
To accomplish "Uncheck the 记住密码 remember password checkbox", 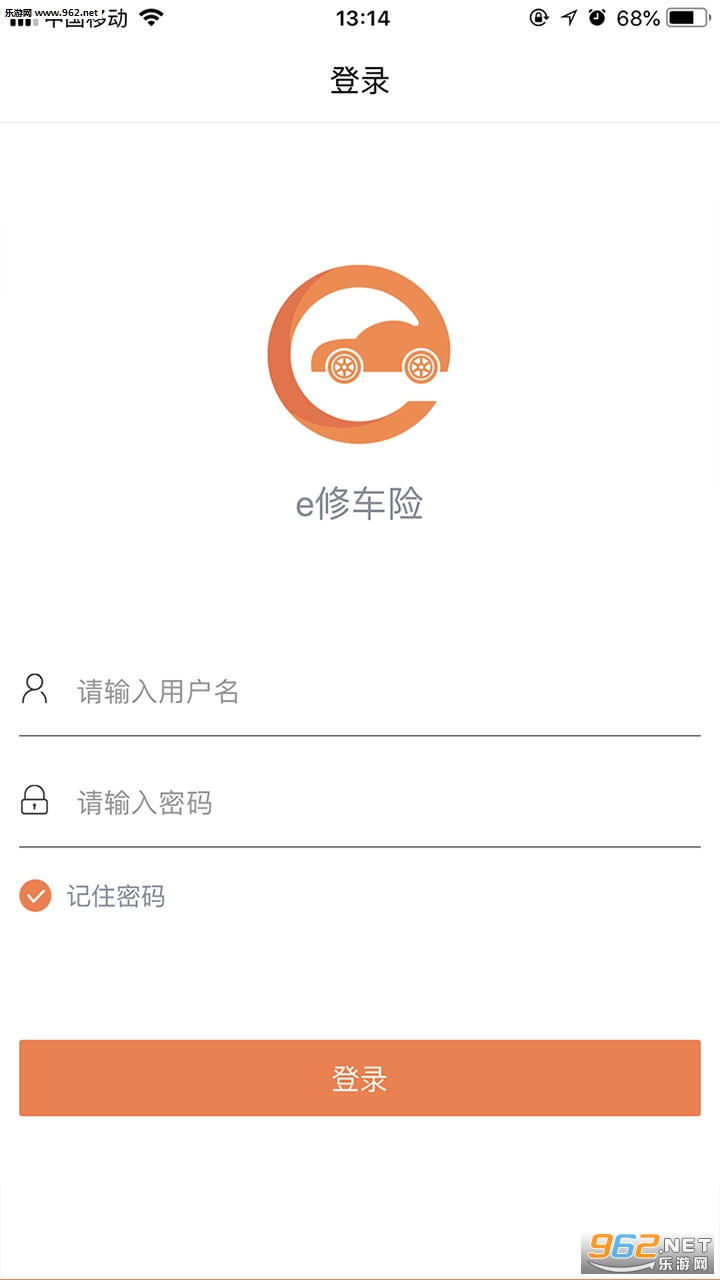I will 35,896.
